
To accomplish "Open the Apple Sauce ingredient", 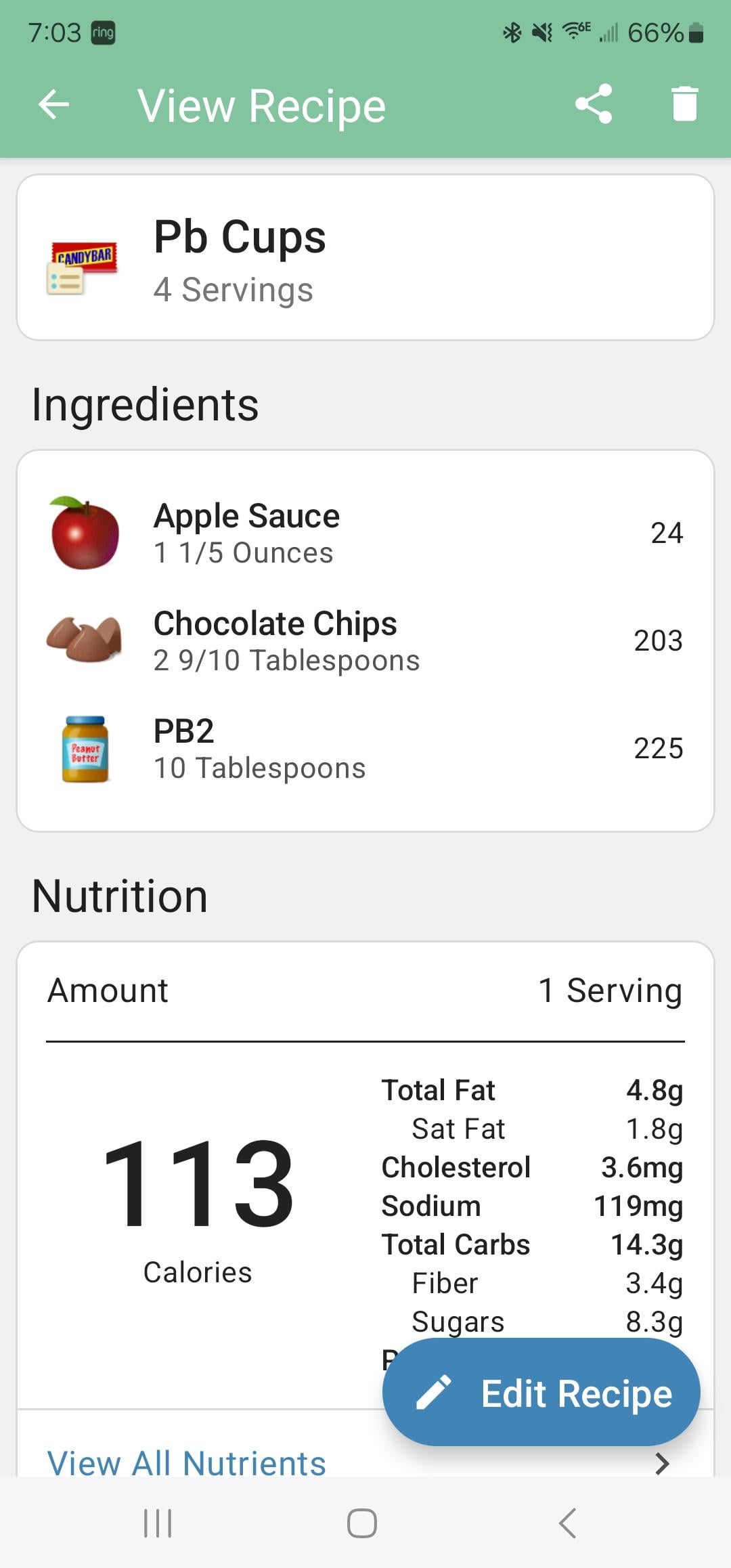I will [x=365, y=533].
